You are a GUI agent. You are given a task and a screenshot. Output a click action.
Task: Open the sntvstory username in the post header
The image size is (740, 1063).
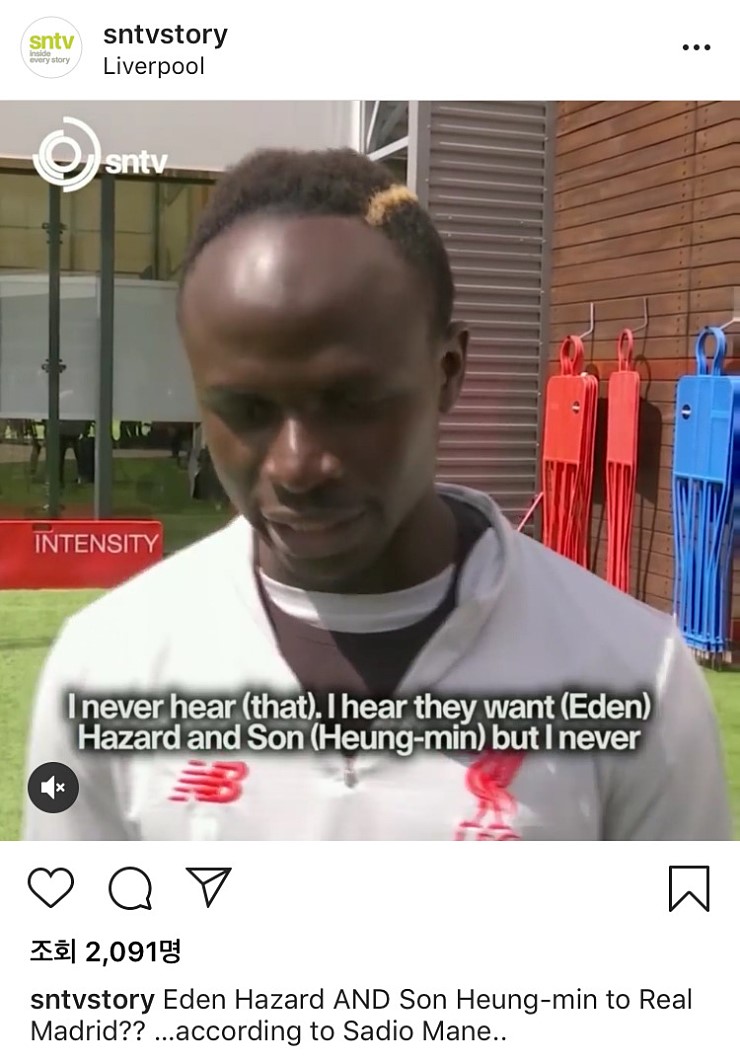(x=165, y=34)
